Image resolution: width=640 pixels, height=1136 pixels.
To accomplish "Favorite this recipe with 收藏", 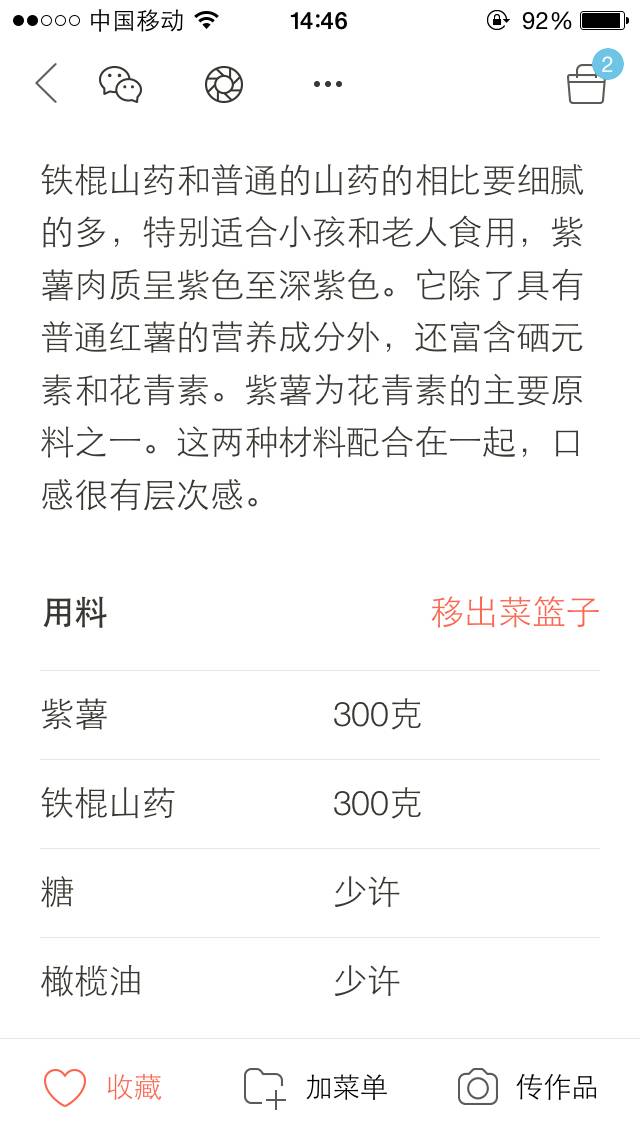I will click(104, 1087).
